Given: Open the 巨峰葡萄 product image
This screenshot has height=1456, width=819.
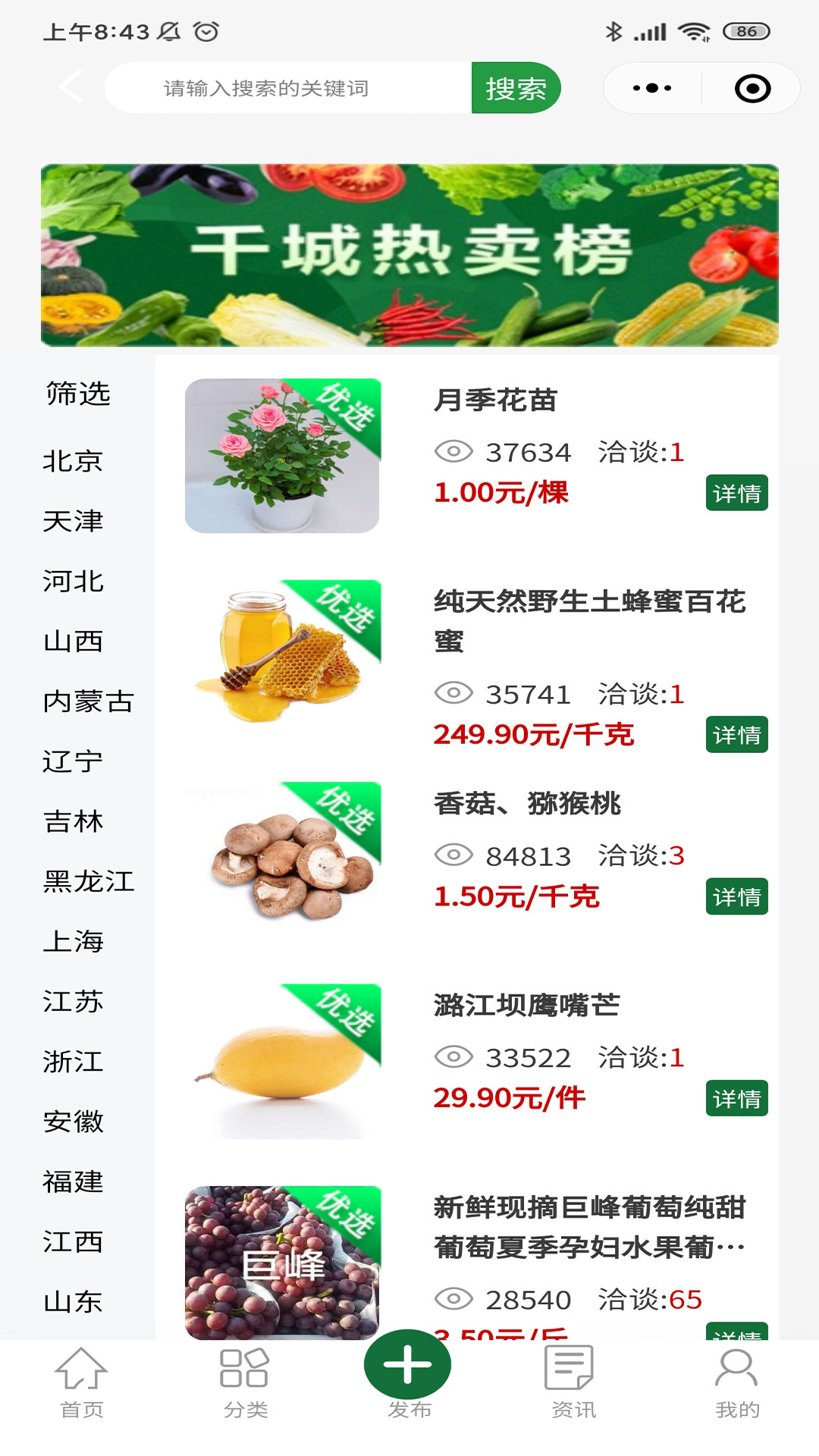Looking at the screenshot, I should pos(282,1262).
